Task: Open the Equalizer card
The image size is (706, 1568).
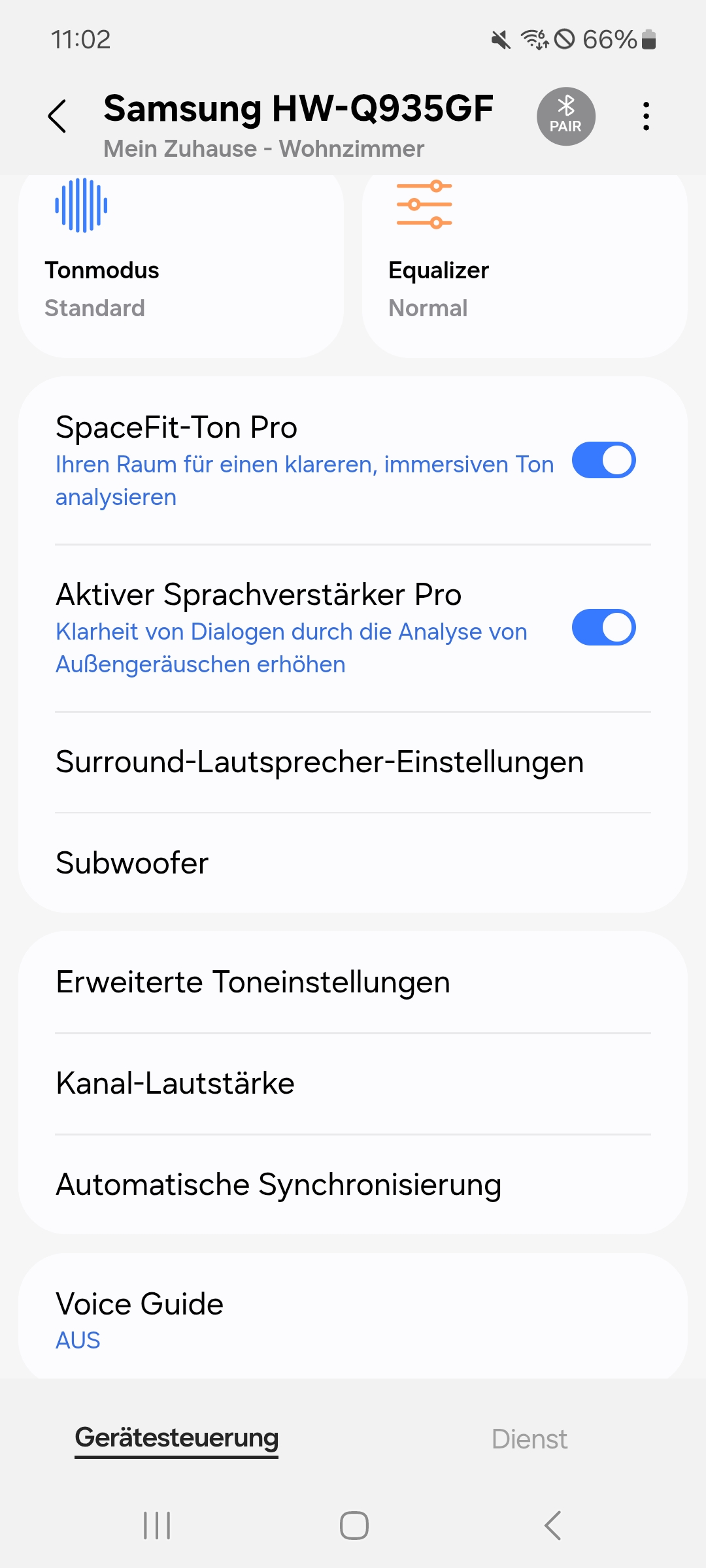Action: 524,268
